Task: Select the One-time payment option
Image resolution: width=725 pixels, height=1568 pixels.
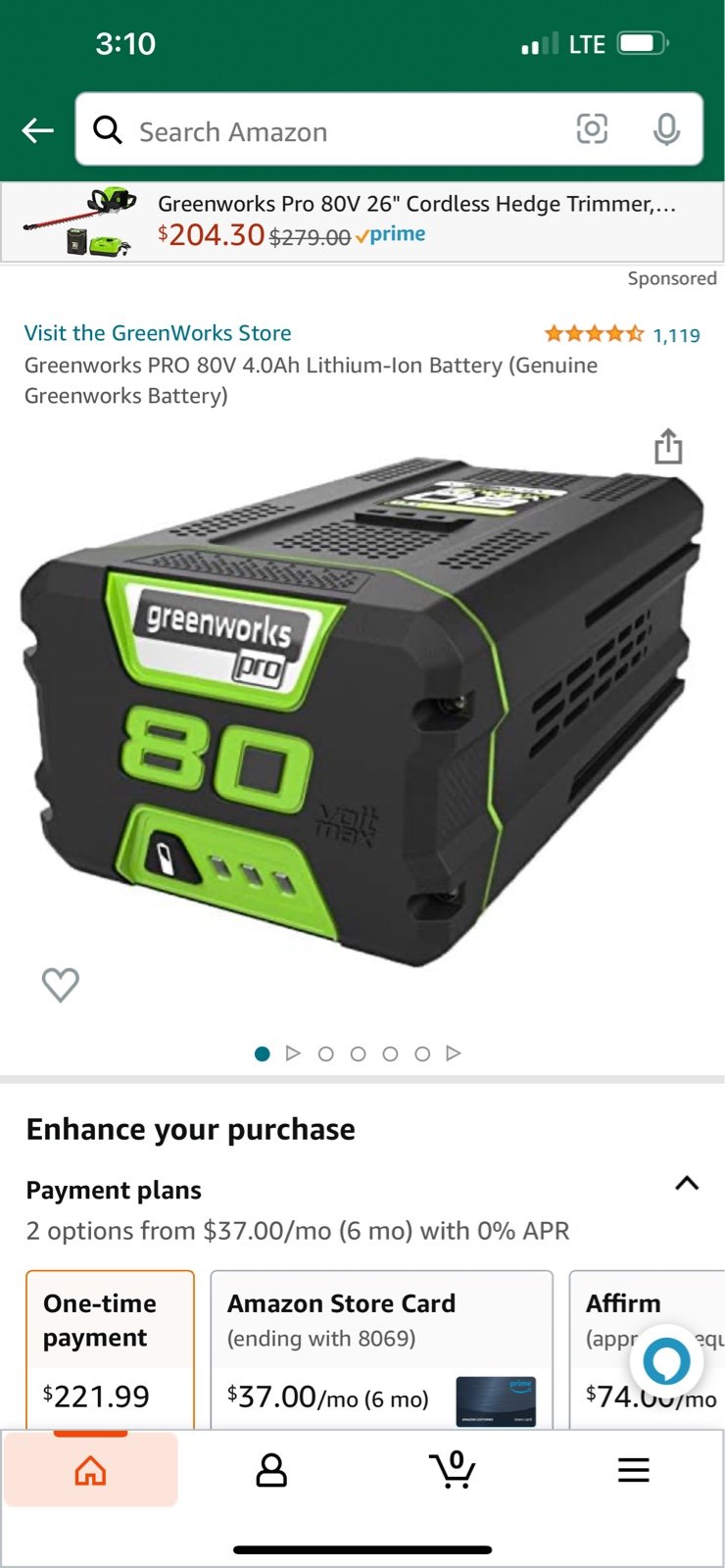Action: (110, 1350)
